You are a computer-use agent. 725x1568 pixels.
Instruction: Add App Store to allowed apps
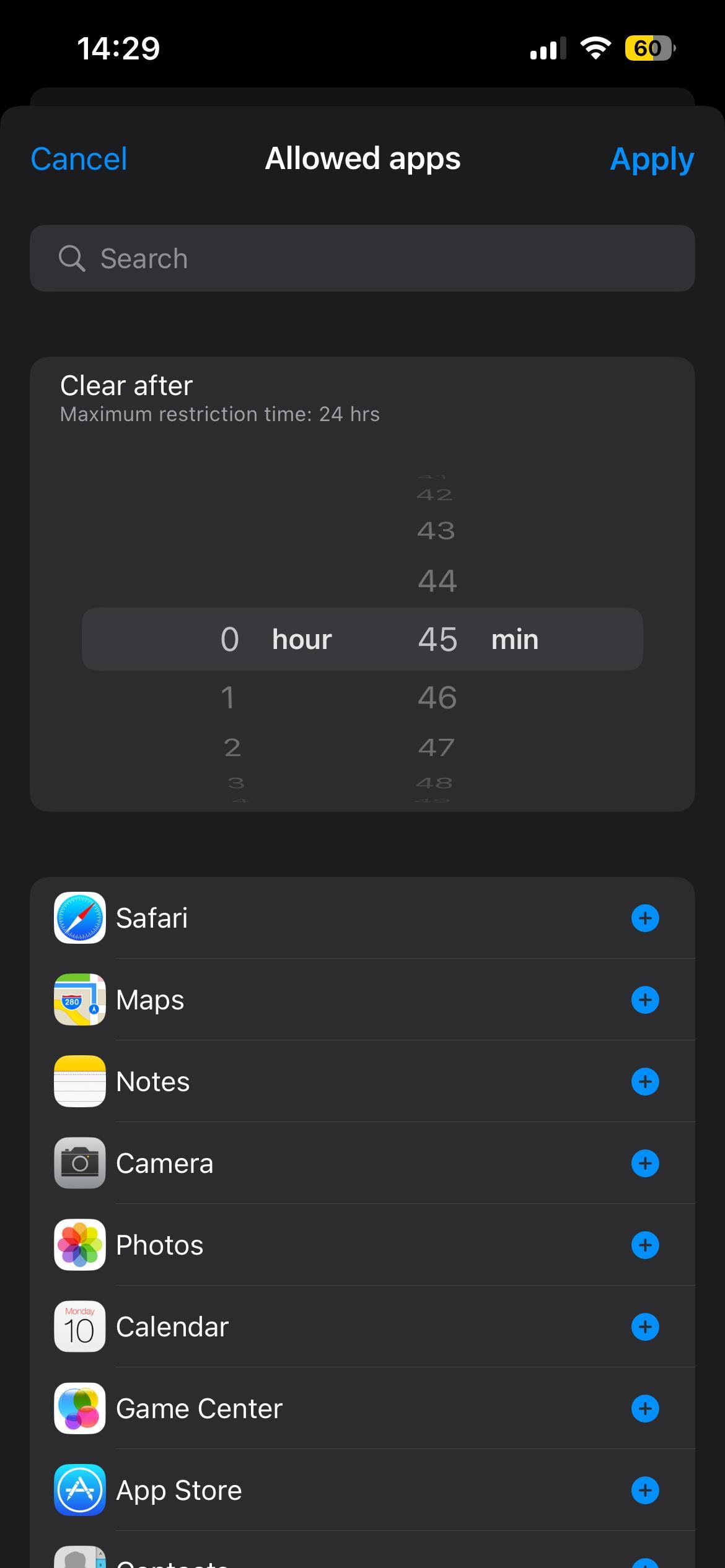(644, 1490)
